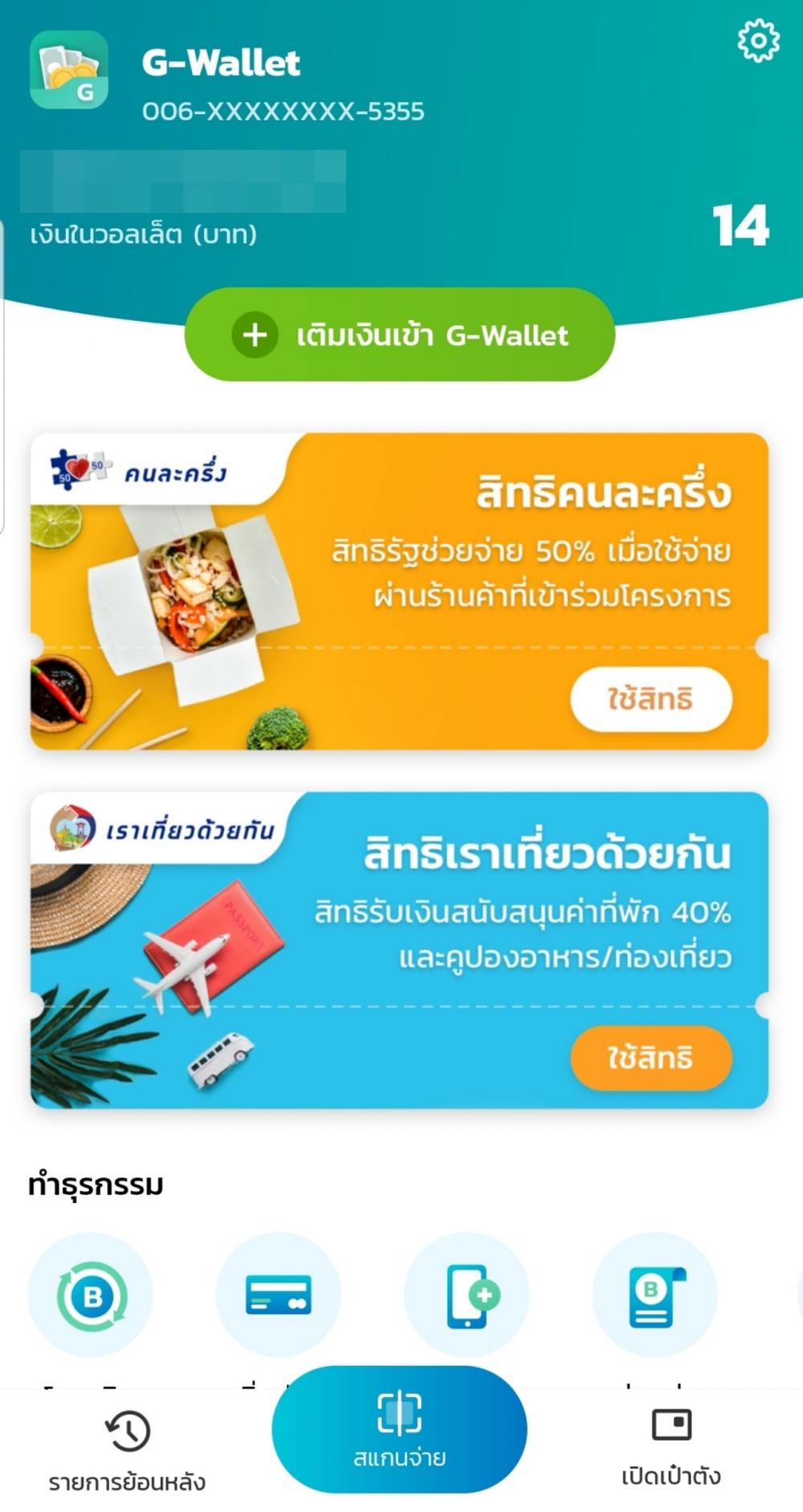
Task: Tap the สแกนจ่าย scan-to-pay button
Action: coord(399,1430)
